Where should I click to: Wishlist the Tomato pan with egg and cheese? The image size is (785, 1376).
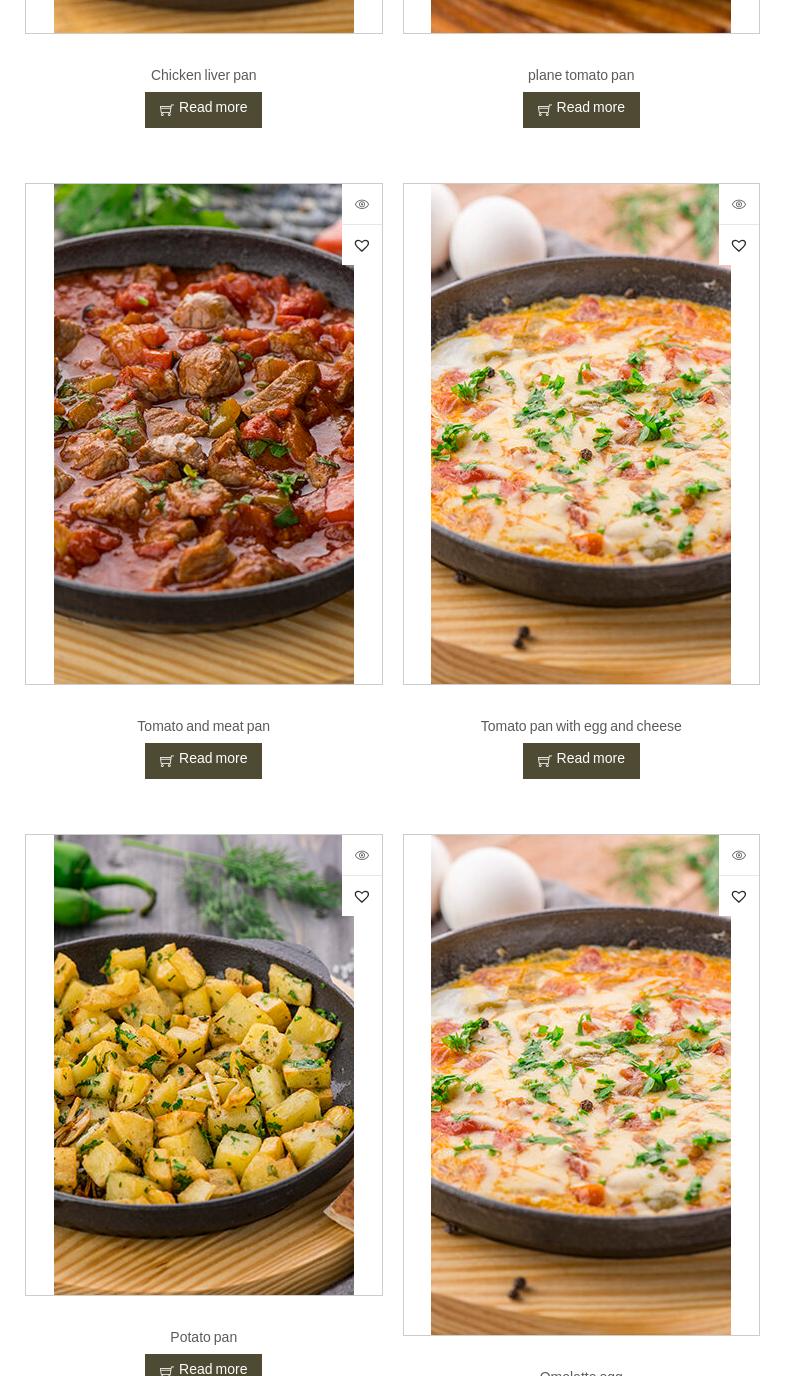(x=739, y=245)
